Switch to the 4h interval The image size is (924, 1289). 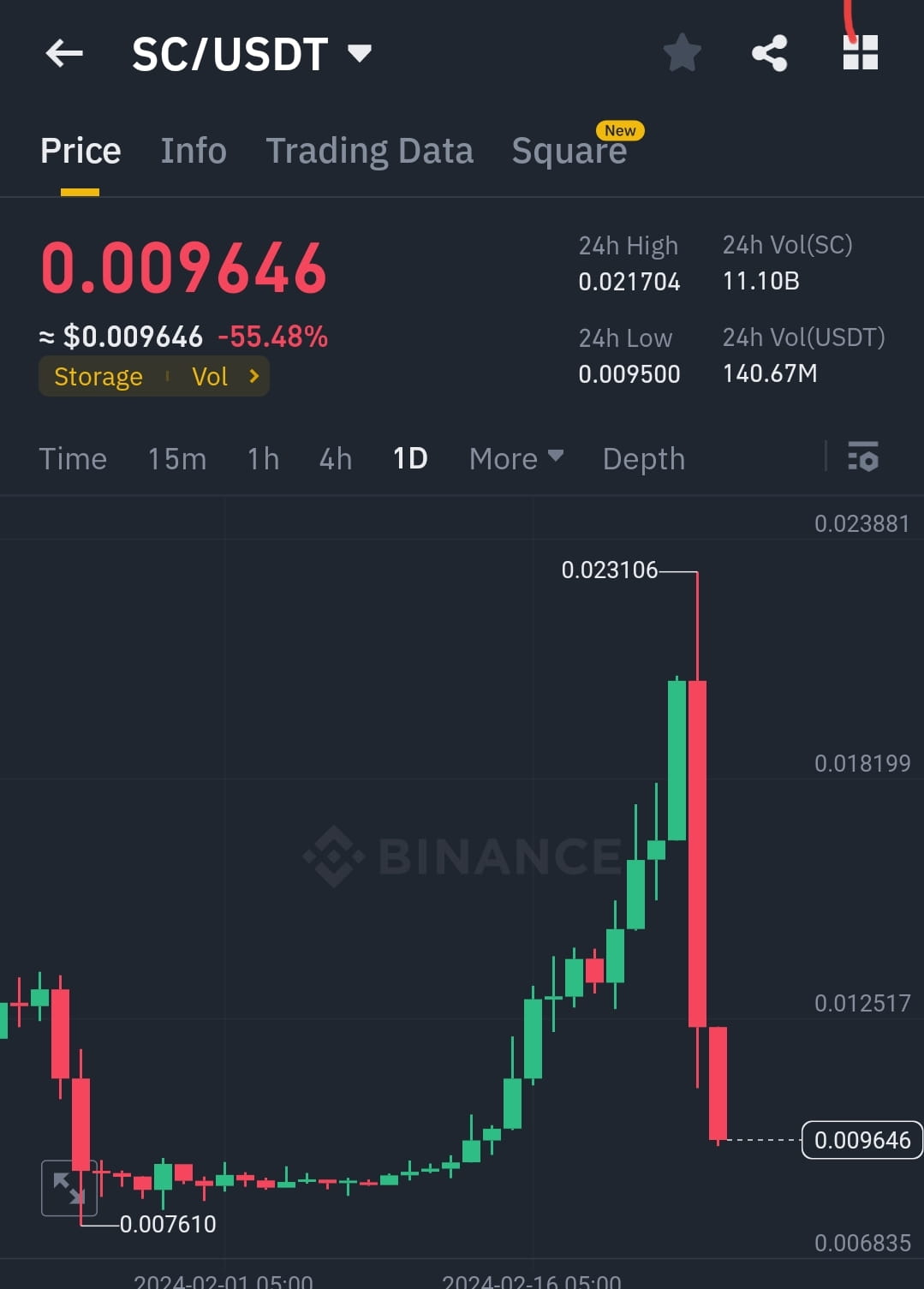coord(334,459)
